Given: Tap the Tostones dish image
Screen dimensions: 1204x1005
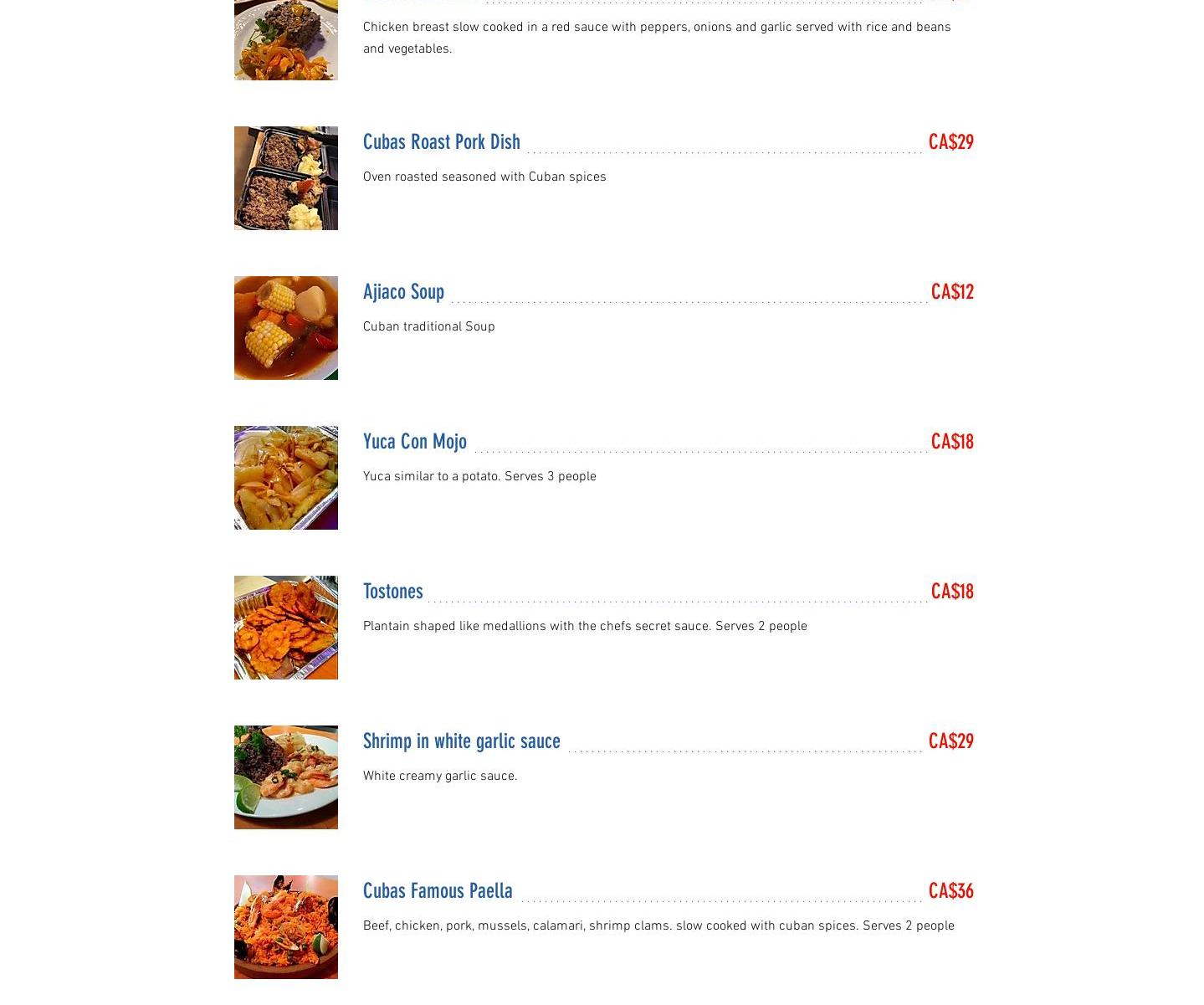Looking at the screenshot, I should click(285, 628).
